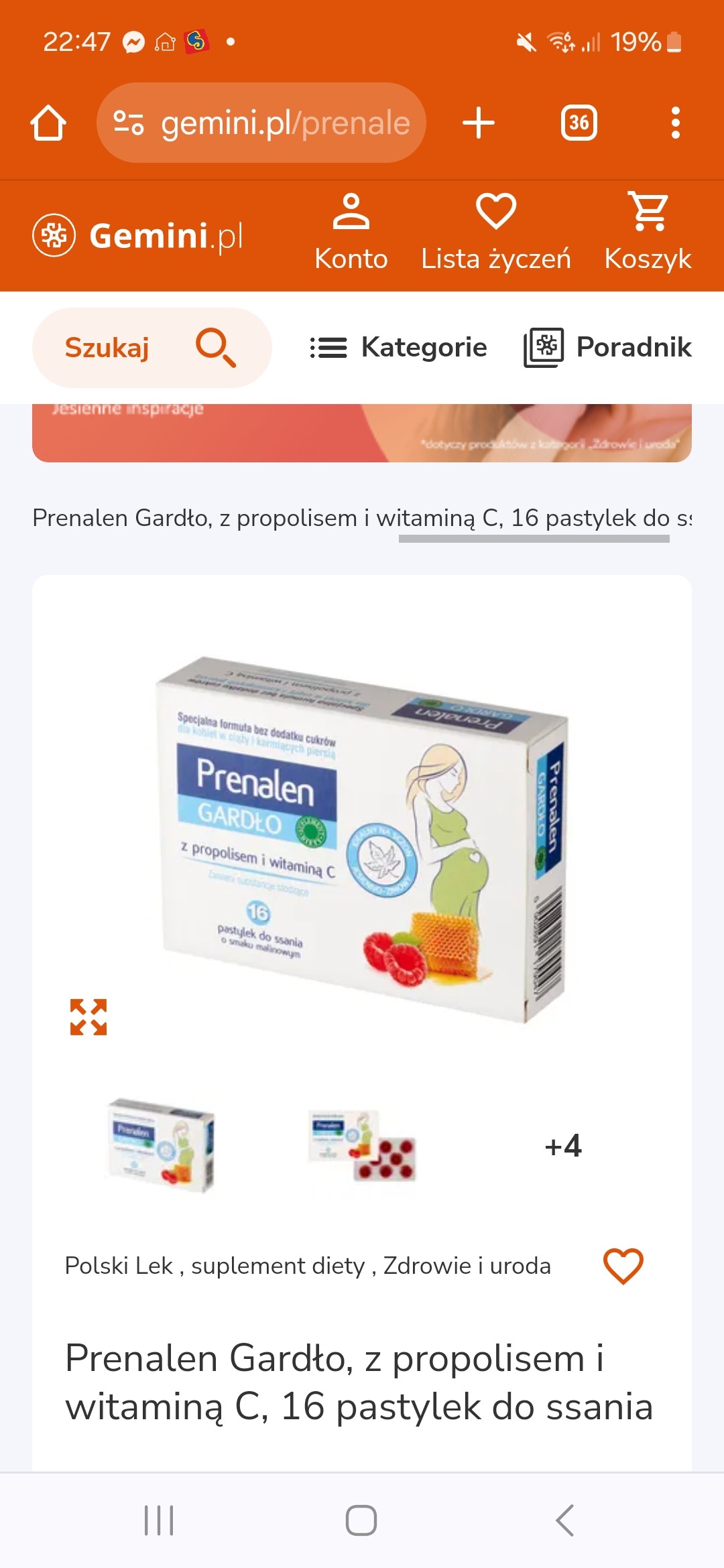Open the browser overflow menu
Image resolution: width=724 pixels, height=1568 pixels.
coord(675,123)
